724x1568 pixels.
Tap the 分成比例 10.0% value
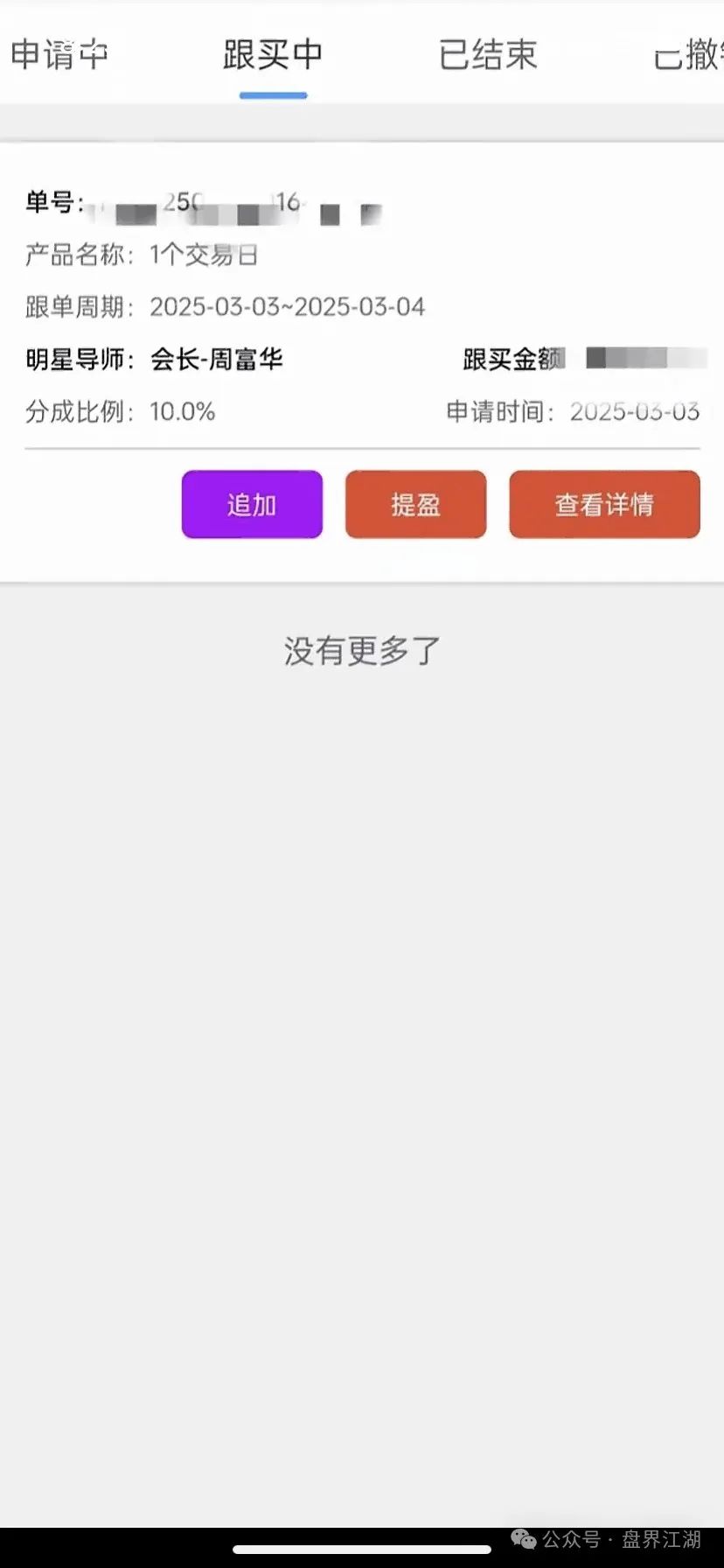(x=181, y=411)
